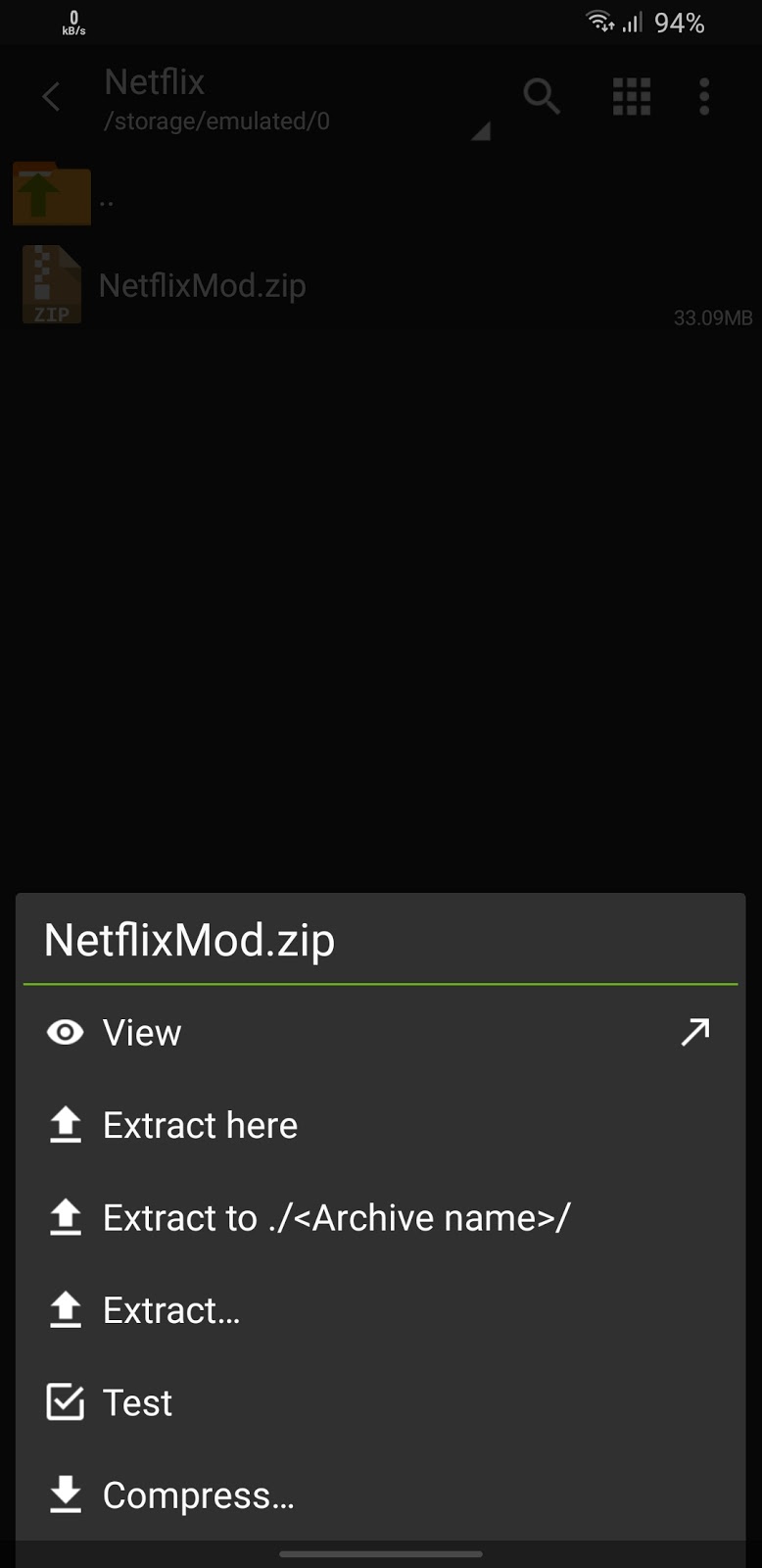Open the Extract... option
762x1568 pixels.
(x=380, y=1310)
